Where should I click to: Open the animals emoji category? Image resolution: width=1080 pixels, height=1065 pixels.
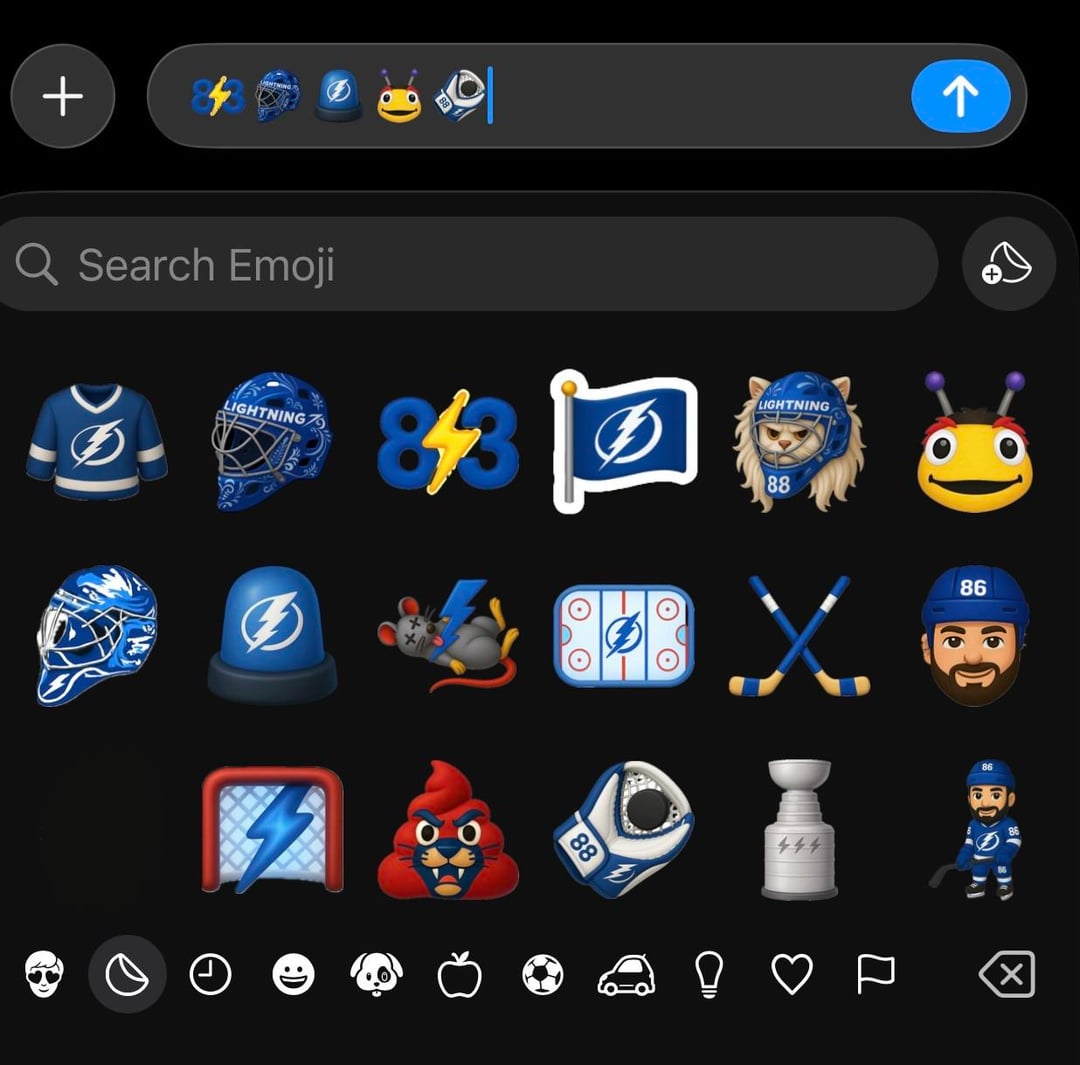pyautogui.click(x=376, y=974)
